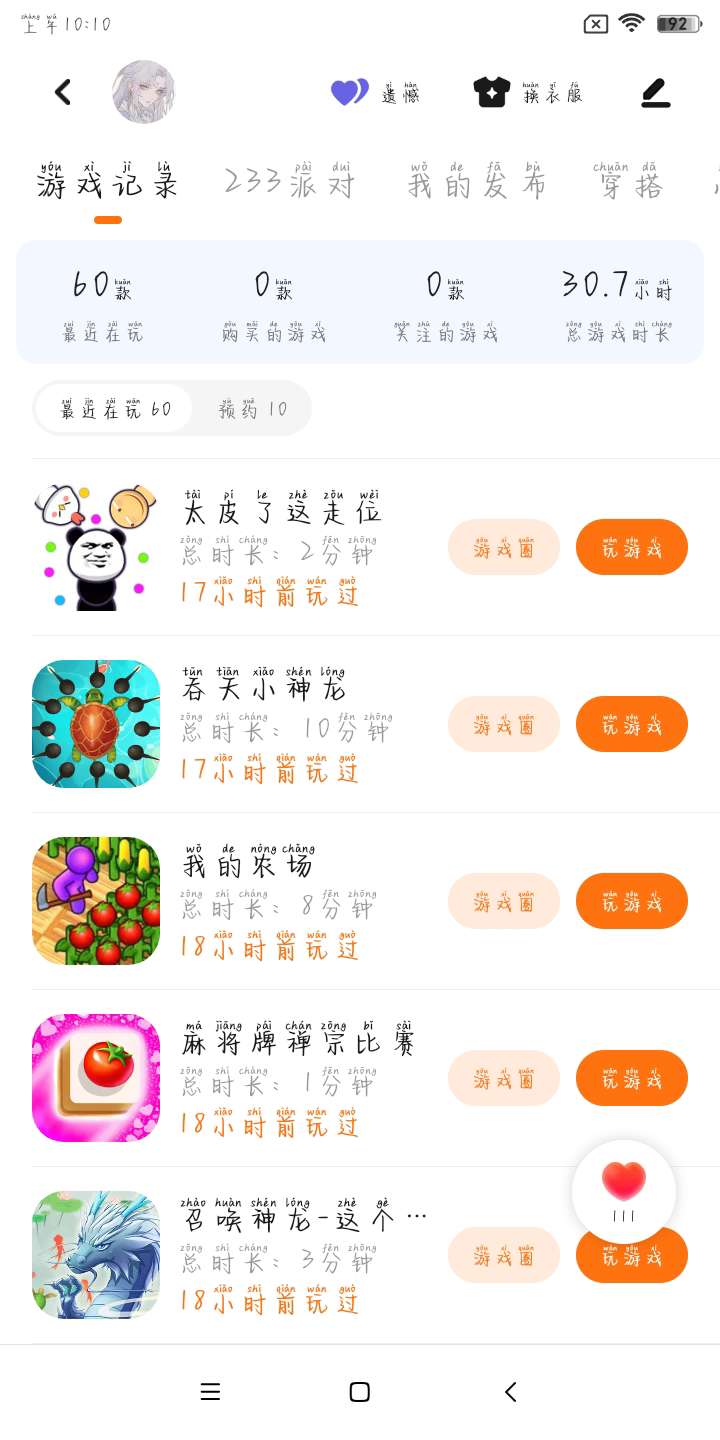This screenshot has width=720, height=1440.
Task: Launch 吞天小神龙 with 玩游戏
Action: tap(632, 724)
